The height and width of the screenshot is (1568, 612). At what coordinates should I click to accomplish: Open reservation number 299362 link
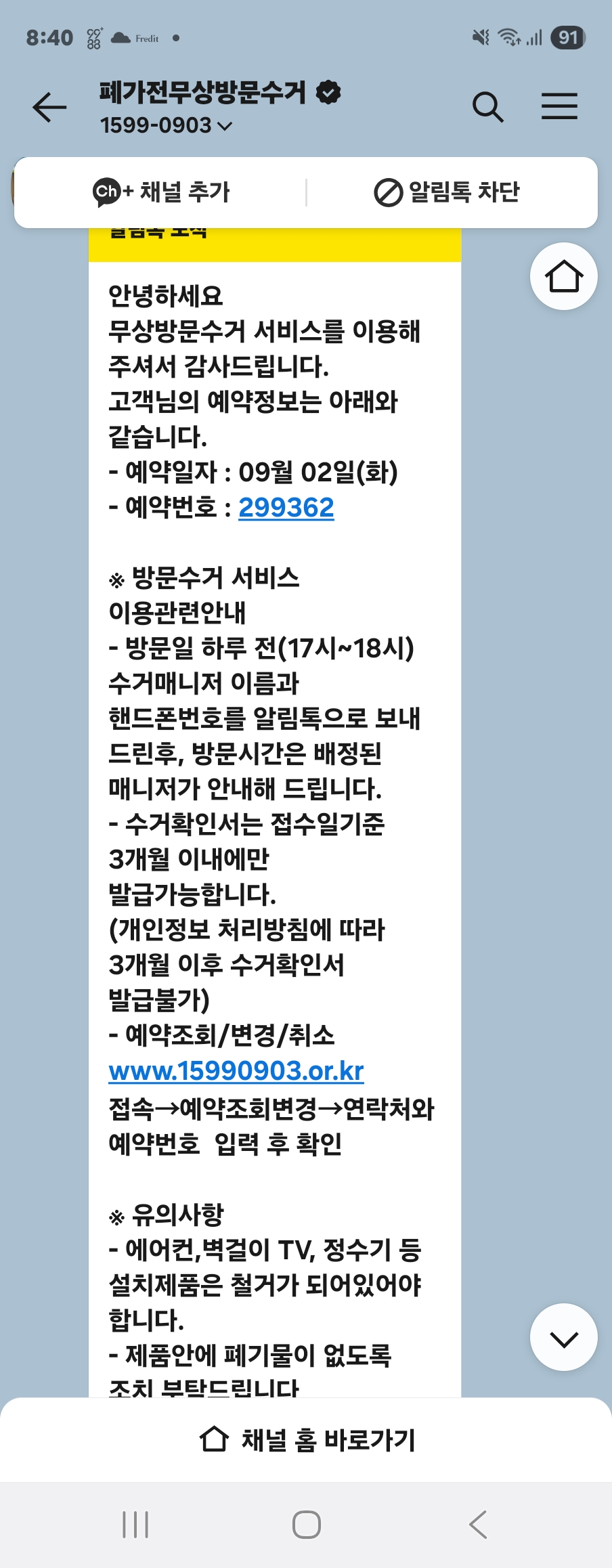tap(286, 508)
